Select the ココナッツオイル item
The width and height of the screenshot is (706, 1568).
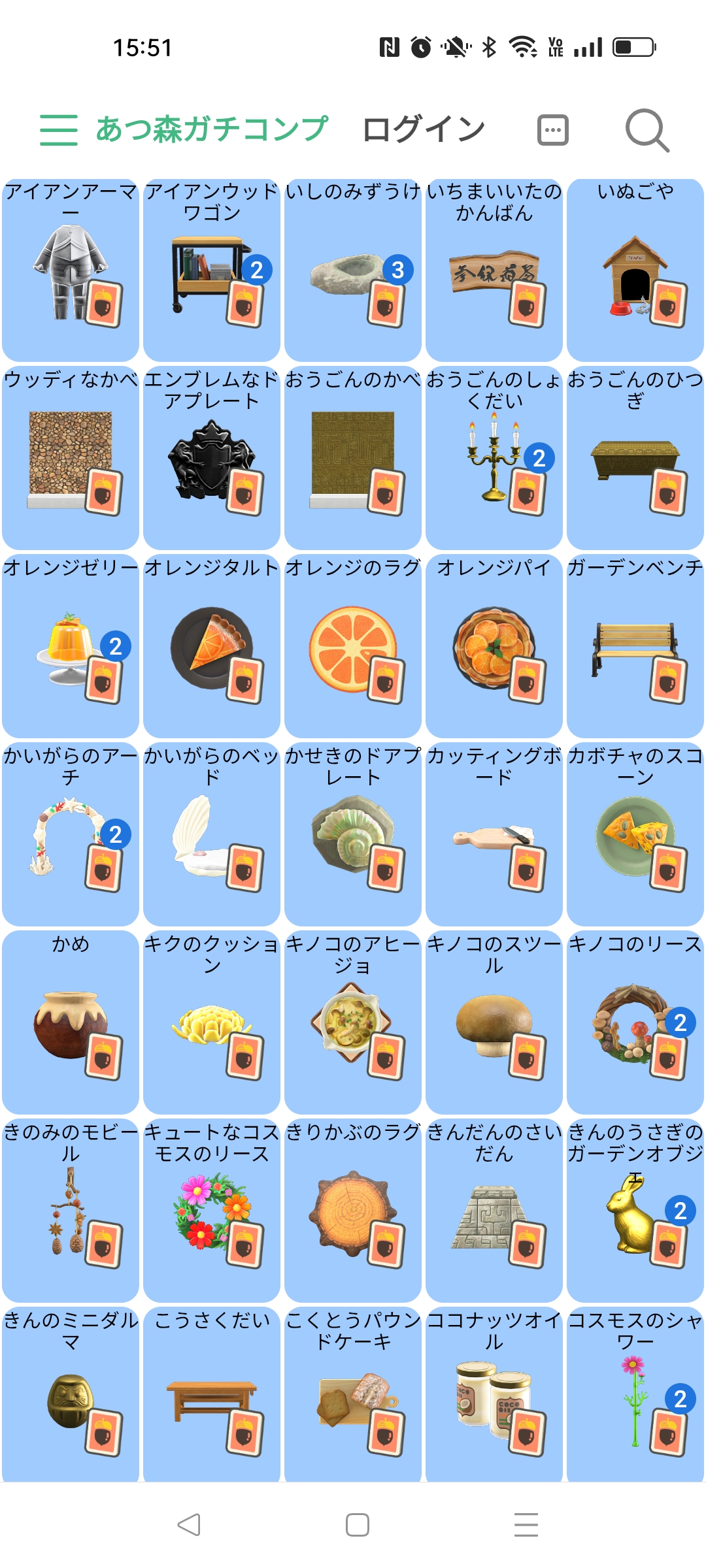494,1398
